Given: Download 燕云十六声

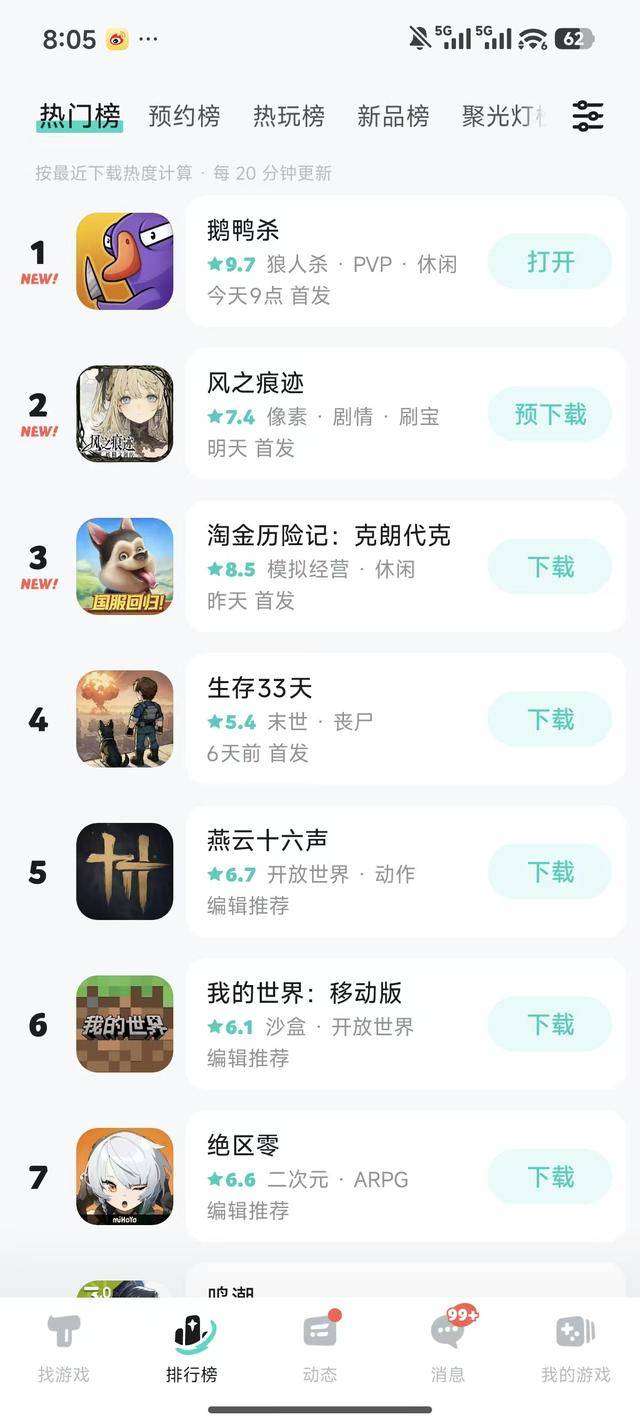Looking at the screenshot, I should [x=550, y=872].
